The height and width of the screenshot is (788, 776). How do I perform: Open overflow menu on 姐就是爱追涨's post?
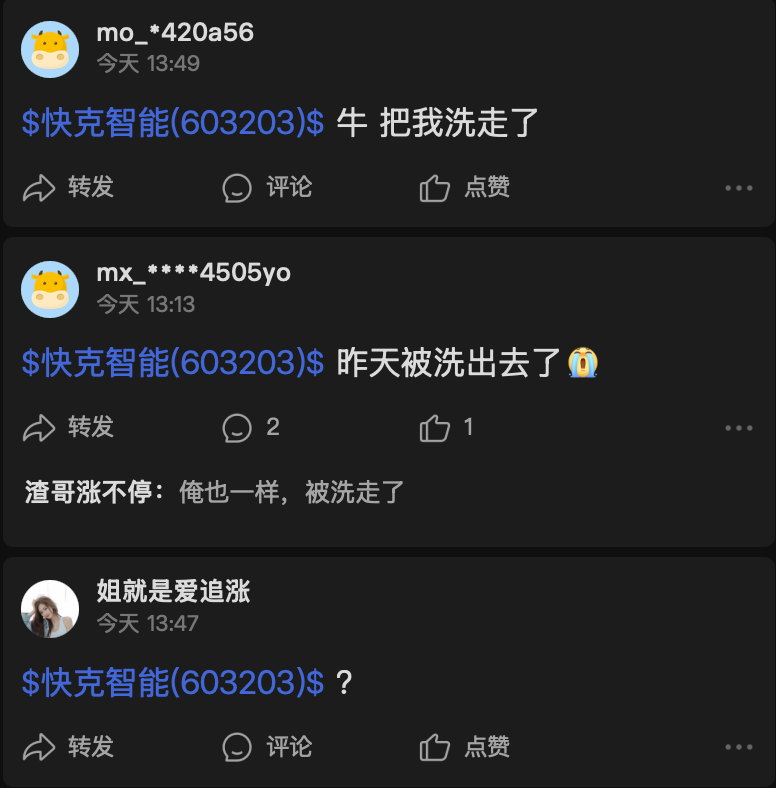[738, 748]
